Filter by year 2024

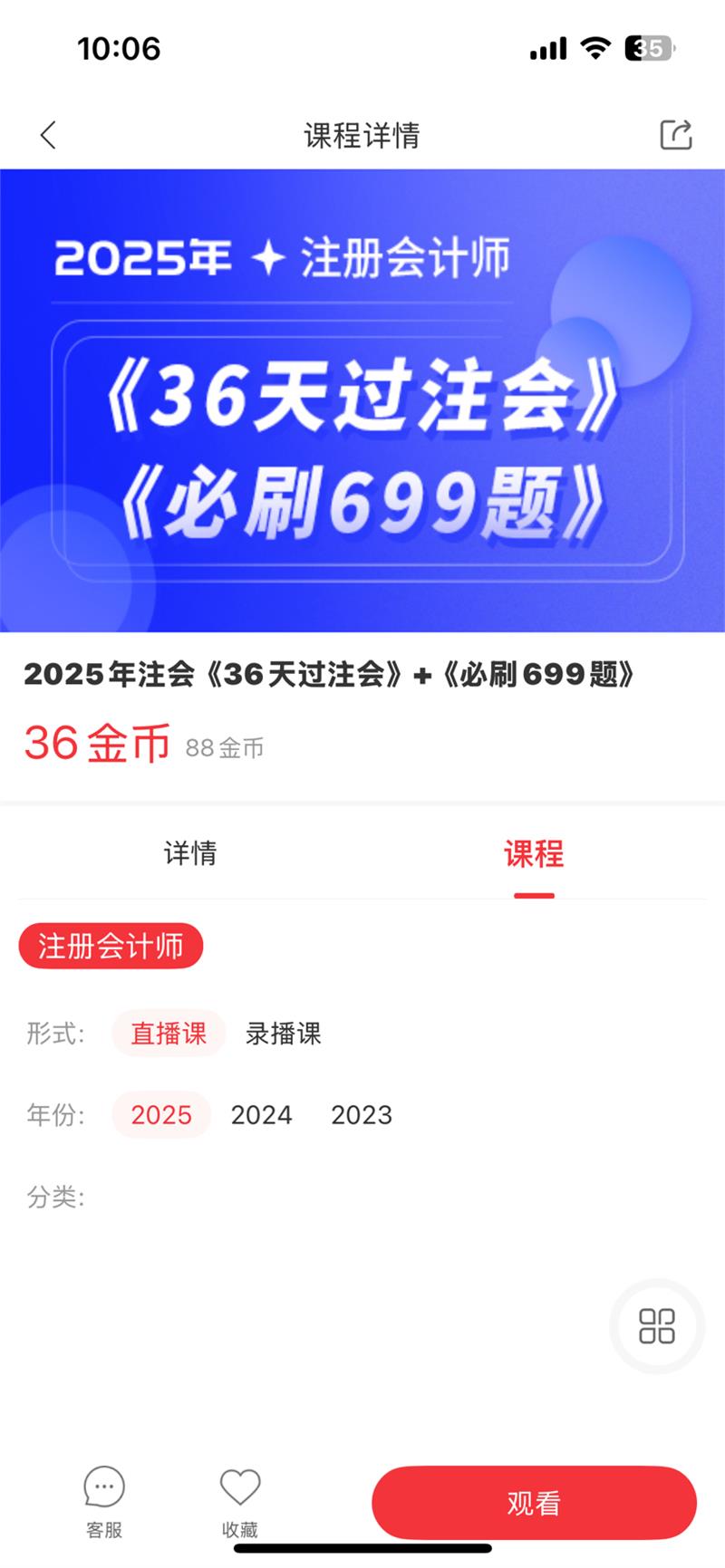click(x=261, y=1115)
